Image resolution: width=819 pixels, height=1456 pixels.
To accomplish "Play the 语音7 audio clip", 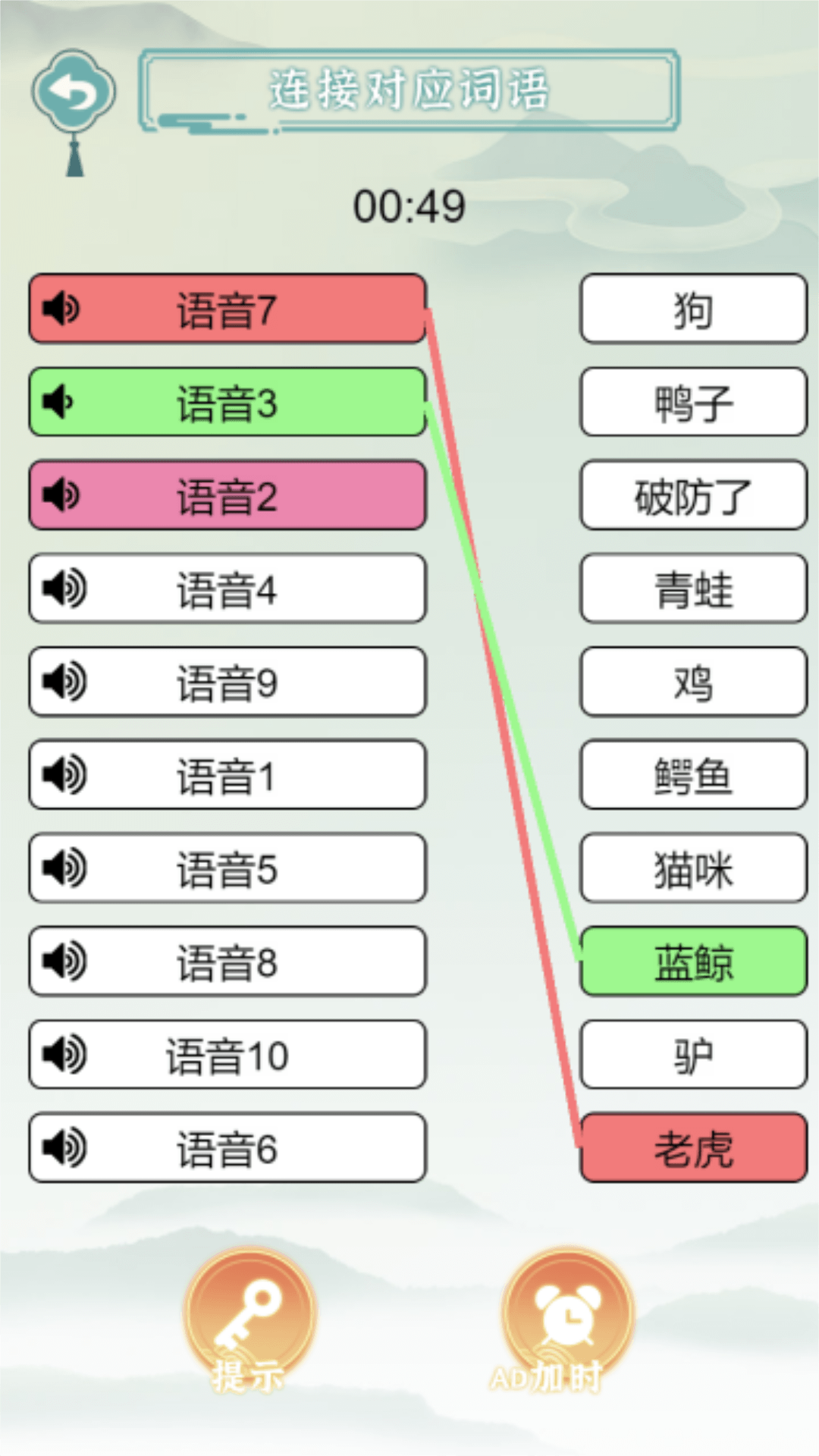I will 227,309.
